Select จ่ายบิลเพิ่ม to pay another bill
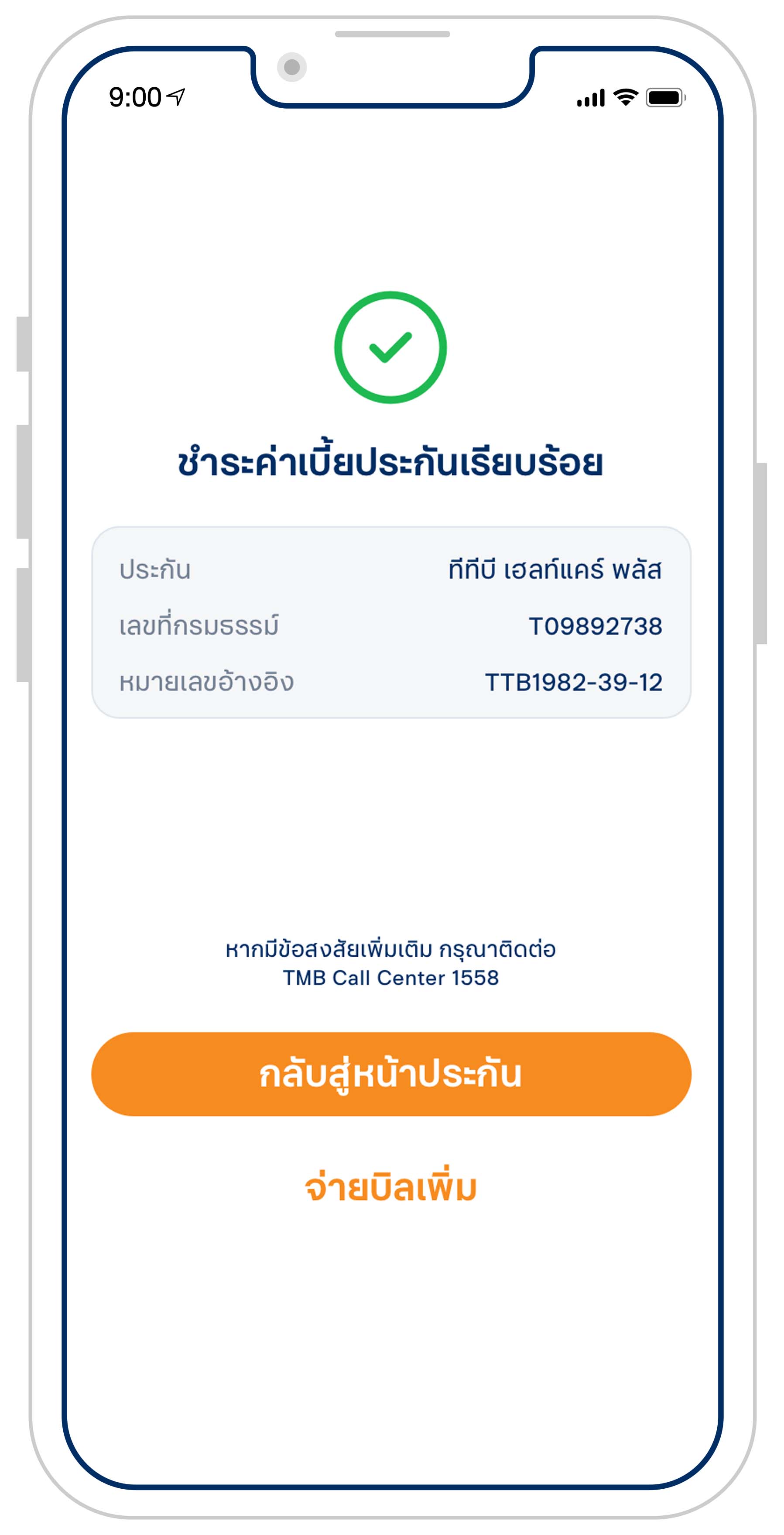The height and width of the screenshot is (1535, 784). point(391,1188)
